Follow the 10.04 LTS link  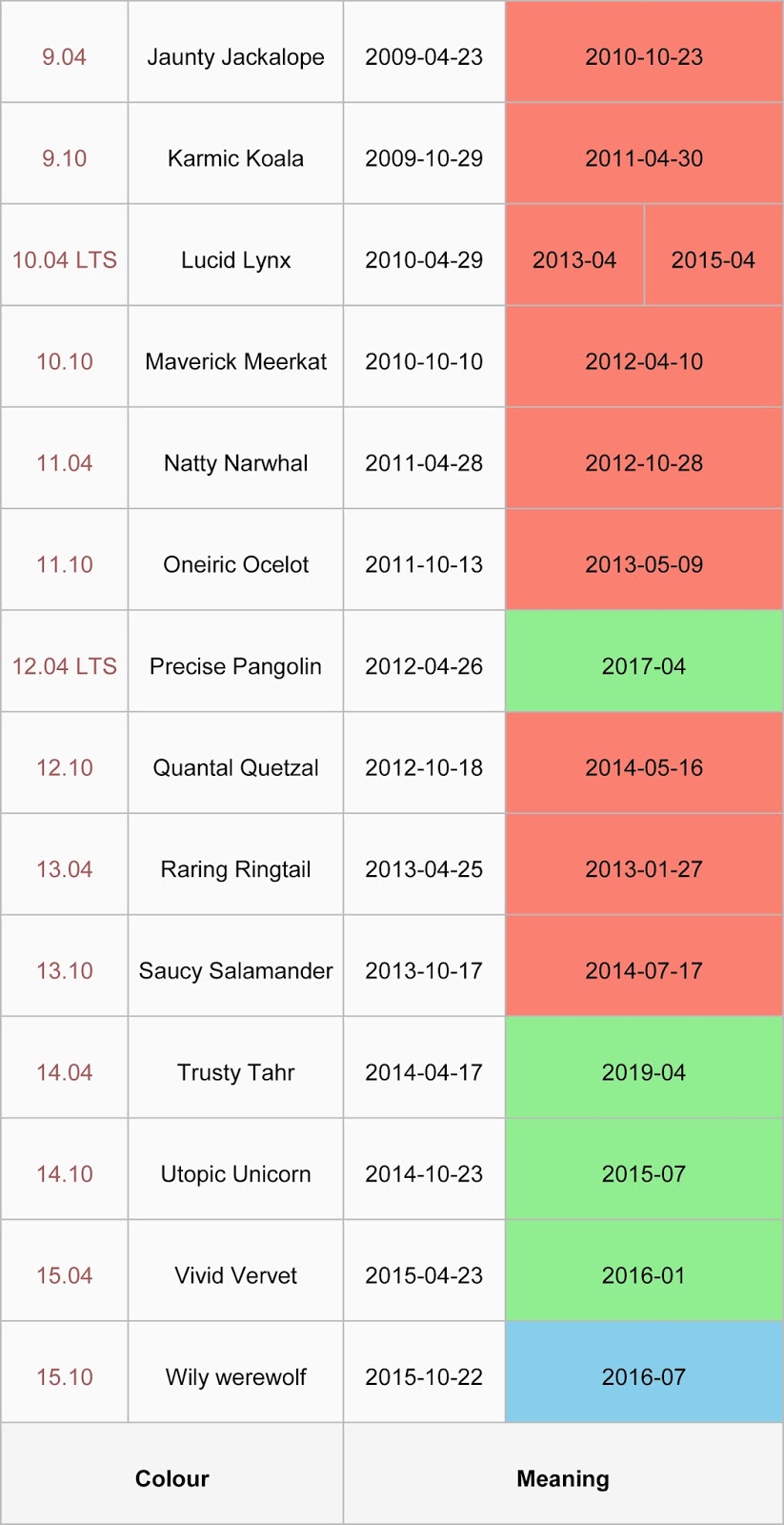64,260
